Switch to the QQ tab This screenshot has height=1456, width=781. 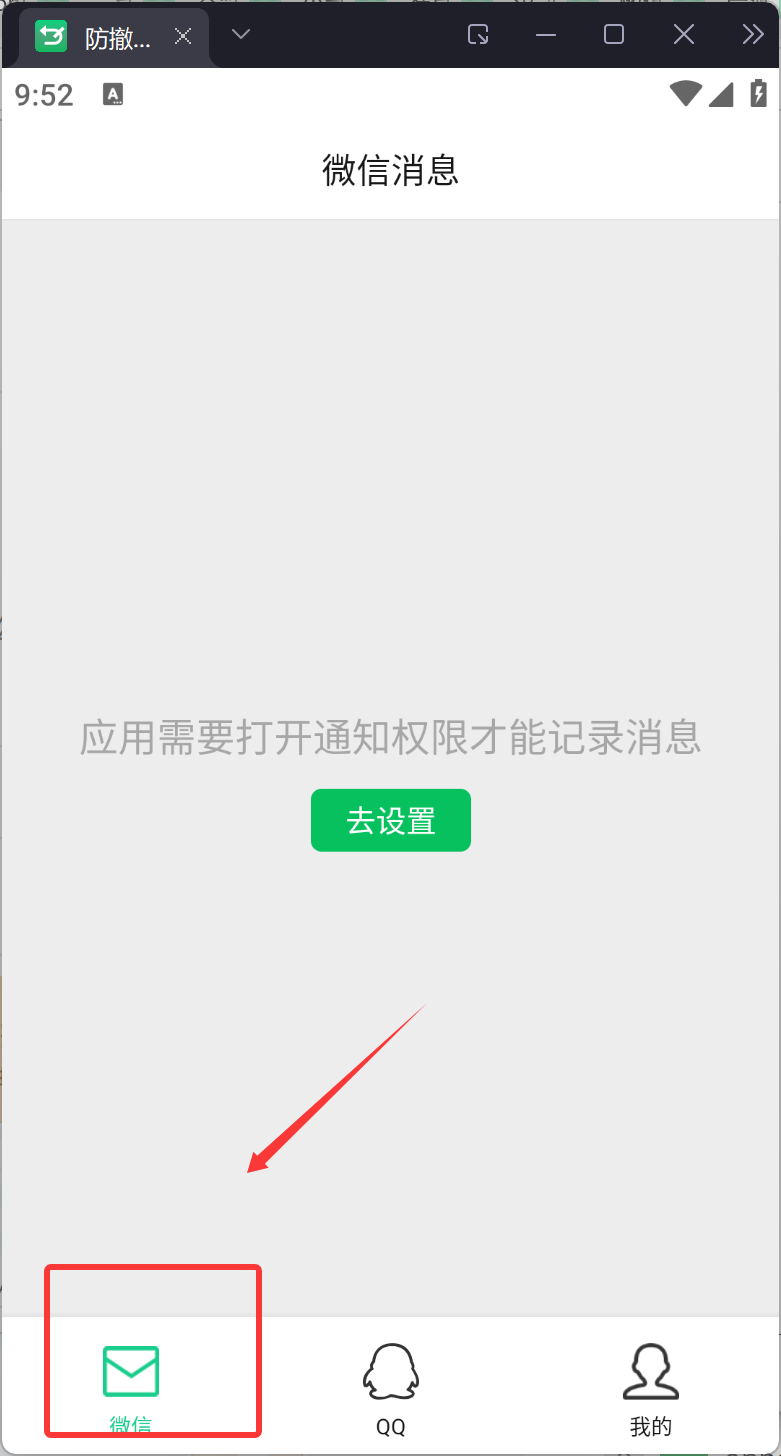click(390, 1386)
